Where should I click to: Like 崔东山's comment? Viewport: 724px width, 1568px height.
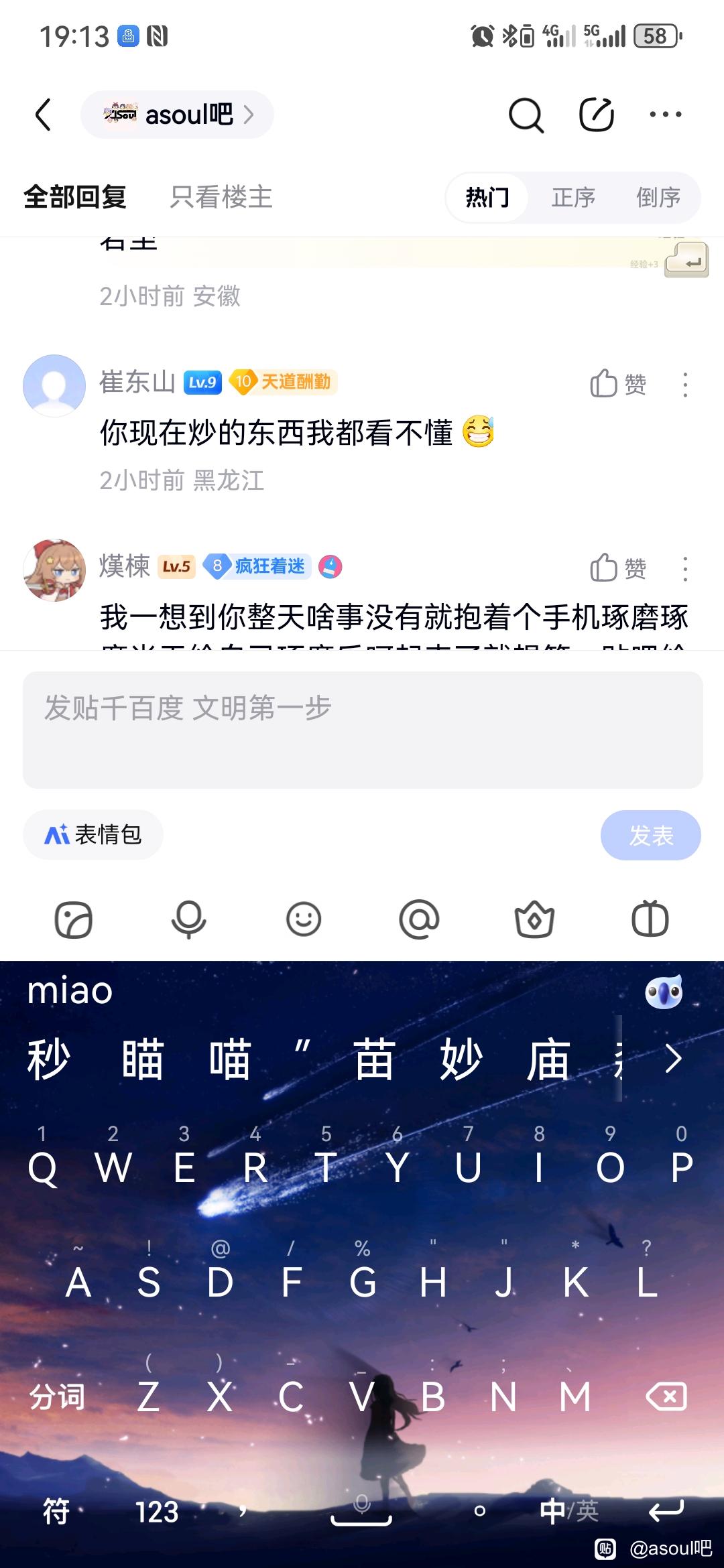point(617,384)
